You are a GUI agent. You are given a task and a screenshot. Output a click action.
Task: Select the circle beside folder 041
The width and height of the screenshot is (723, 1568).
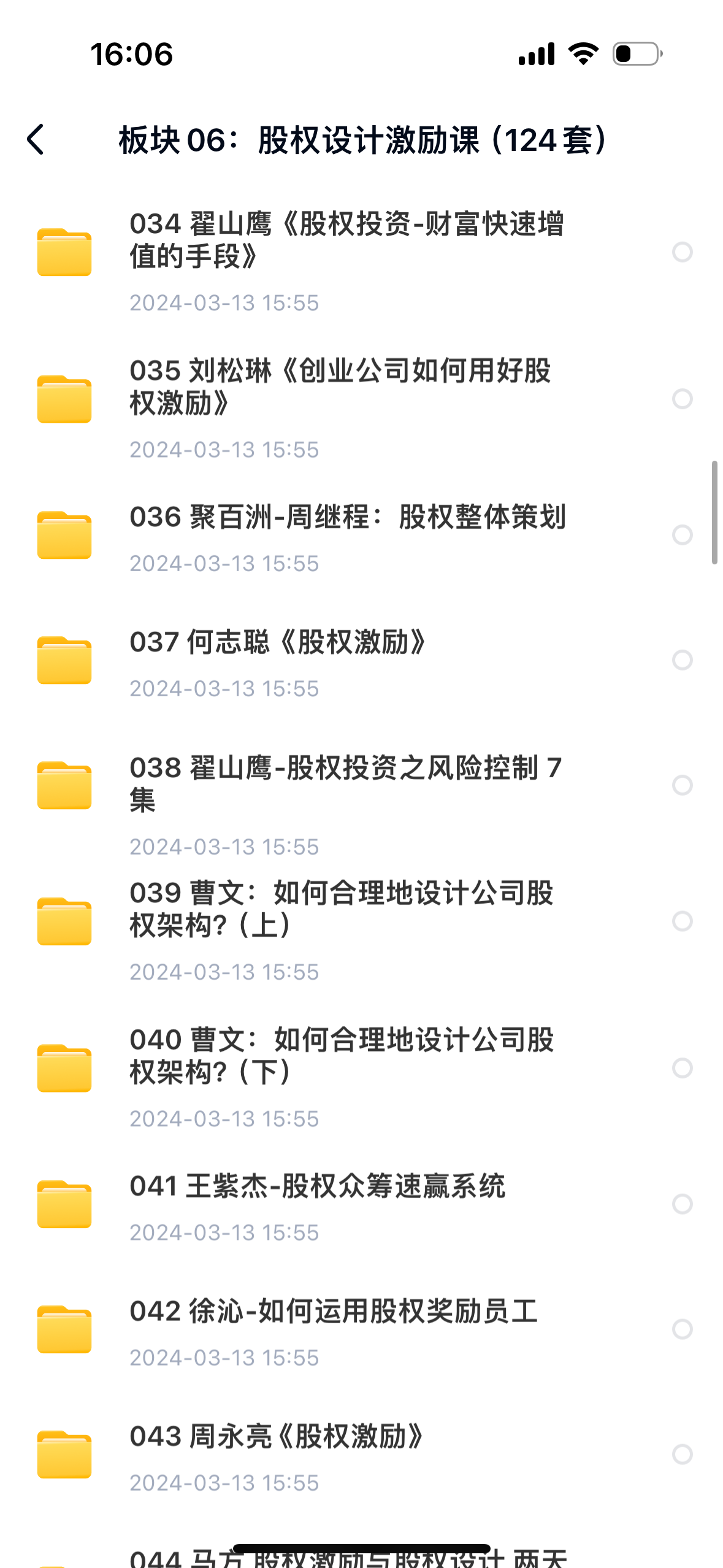pos(682,1204)
